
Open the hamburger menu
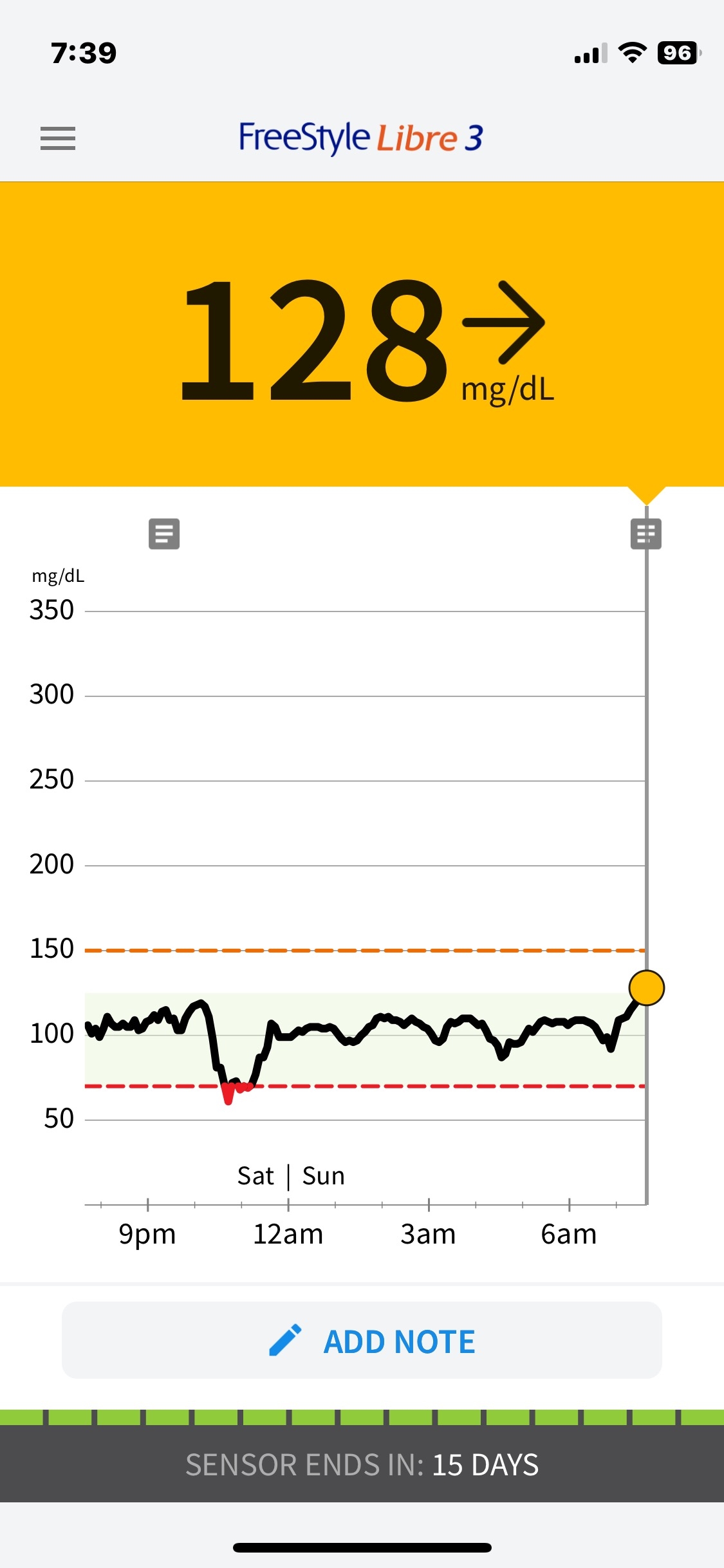coord(58,138)
